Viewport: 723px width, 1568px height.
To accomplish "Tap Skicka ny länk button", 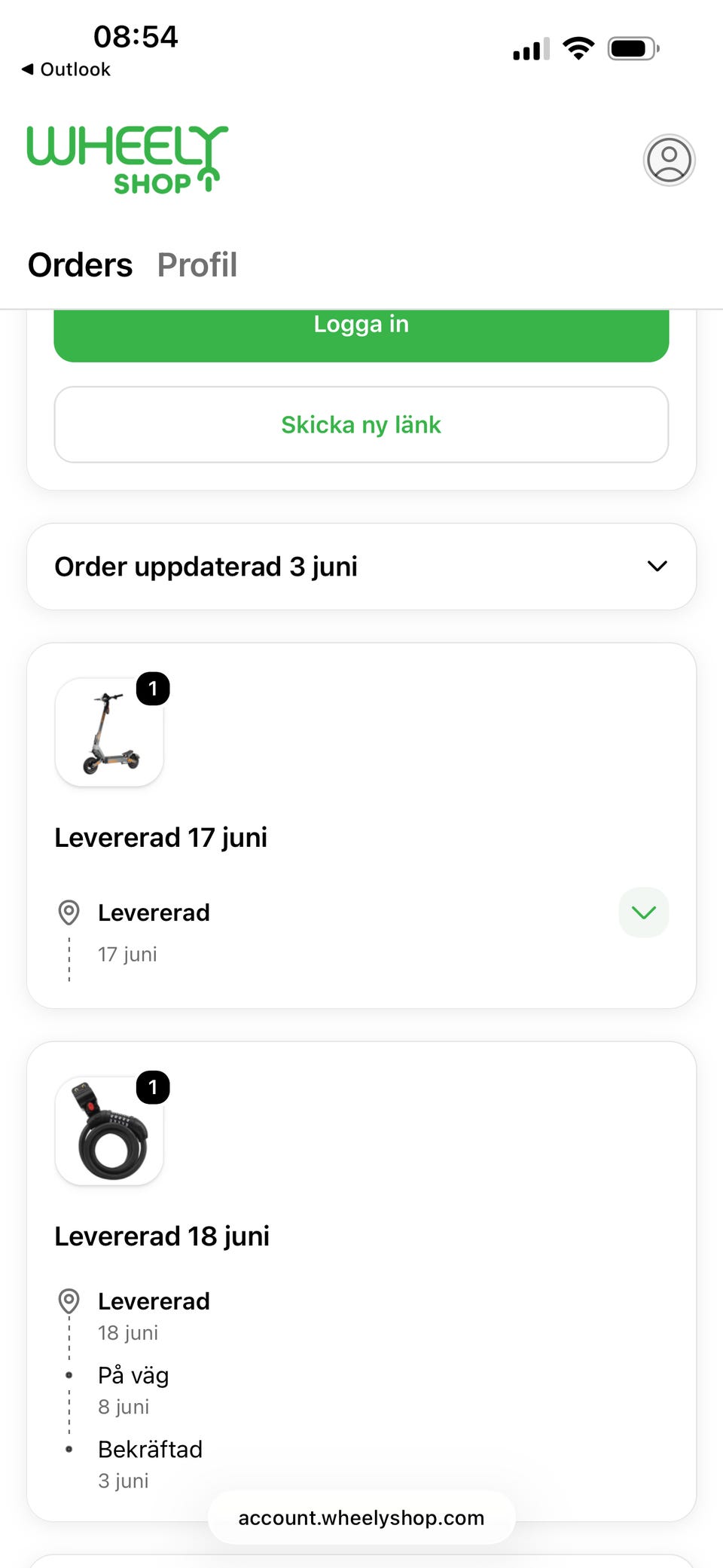I will [361, 425].
